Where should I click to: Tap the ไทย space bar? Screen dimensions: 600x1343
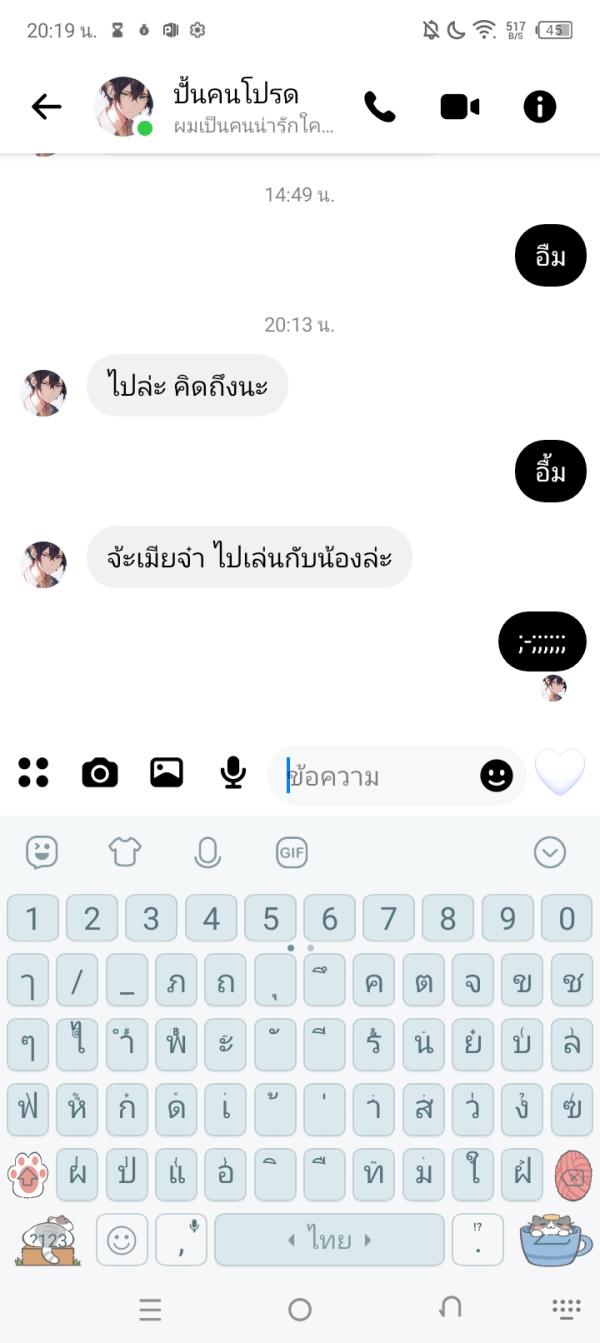pos(329,1241)
